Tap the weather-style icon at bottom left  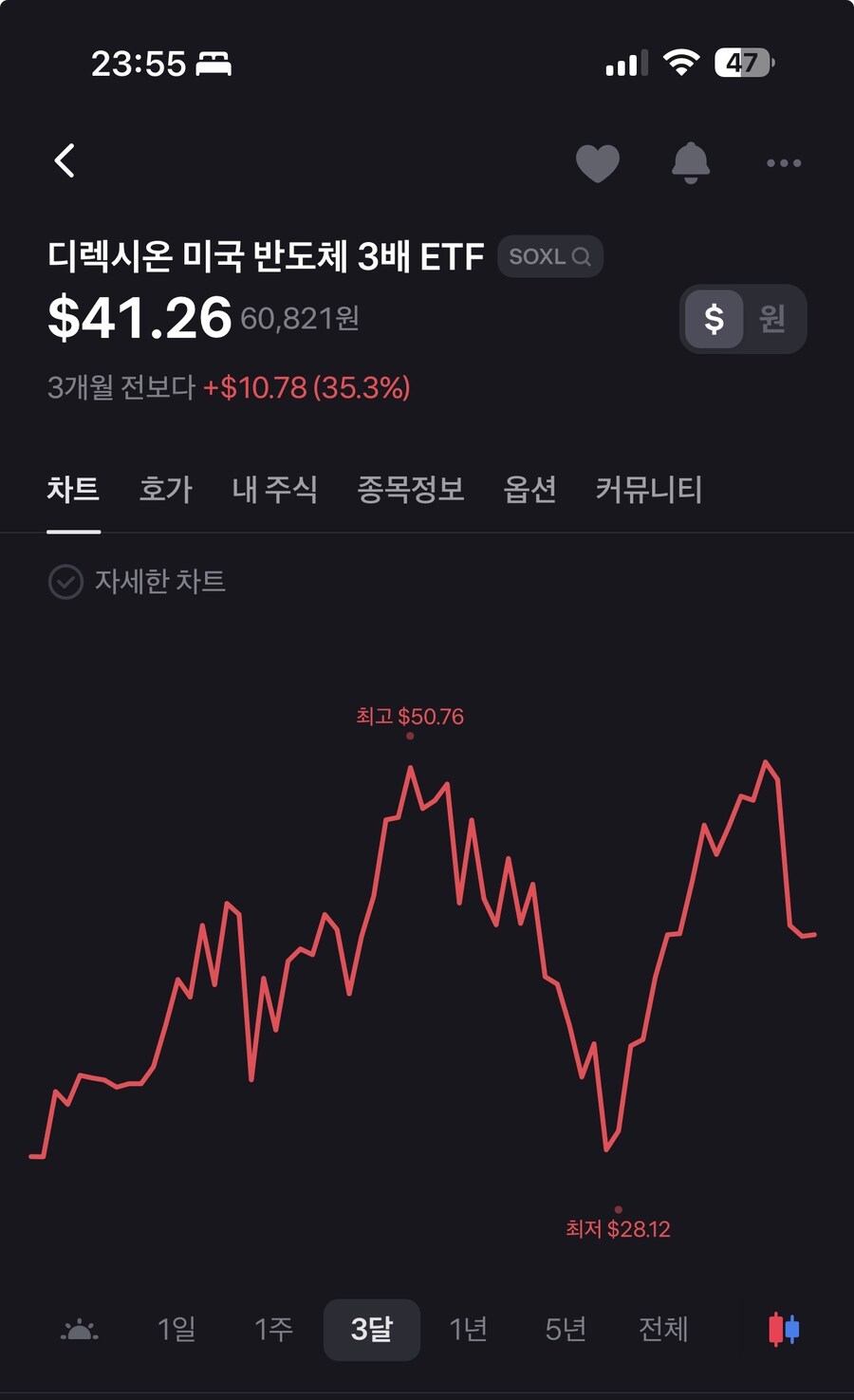pos(80,1330)
